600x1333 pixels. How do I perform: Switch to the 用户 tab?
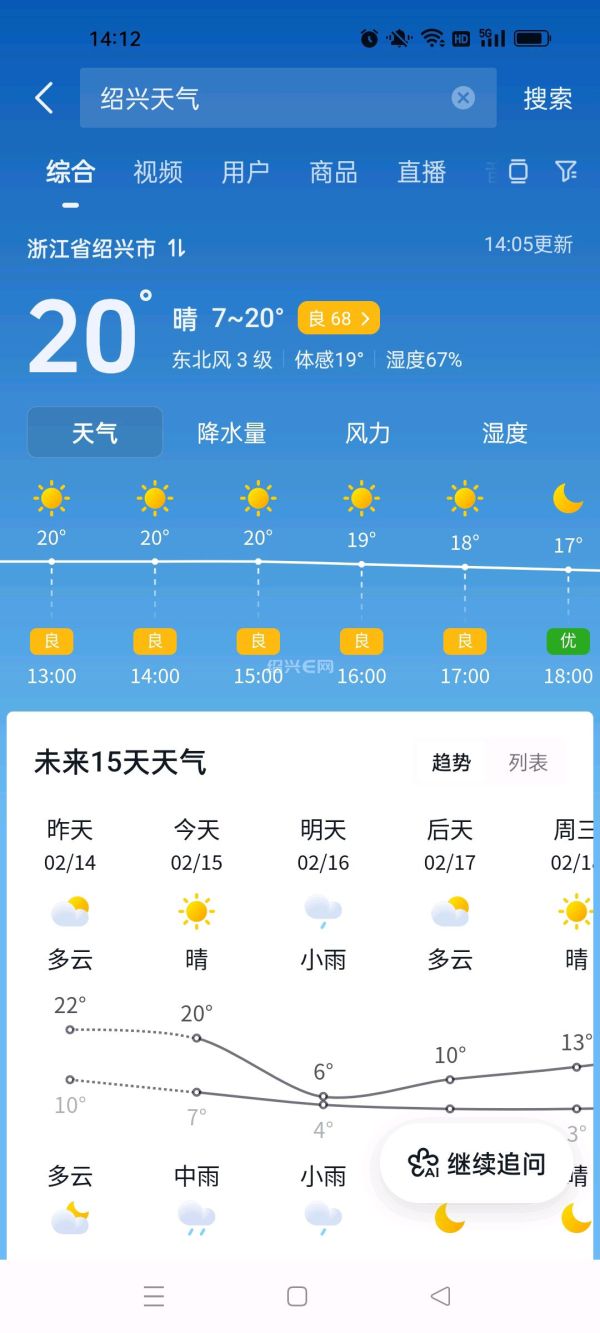click(x=245, y=172)
